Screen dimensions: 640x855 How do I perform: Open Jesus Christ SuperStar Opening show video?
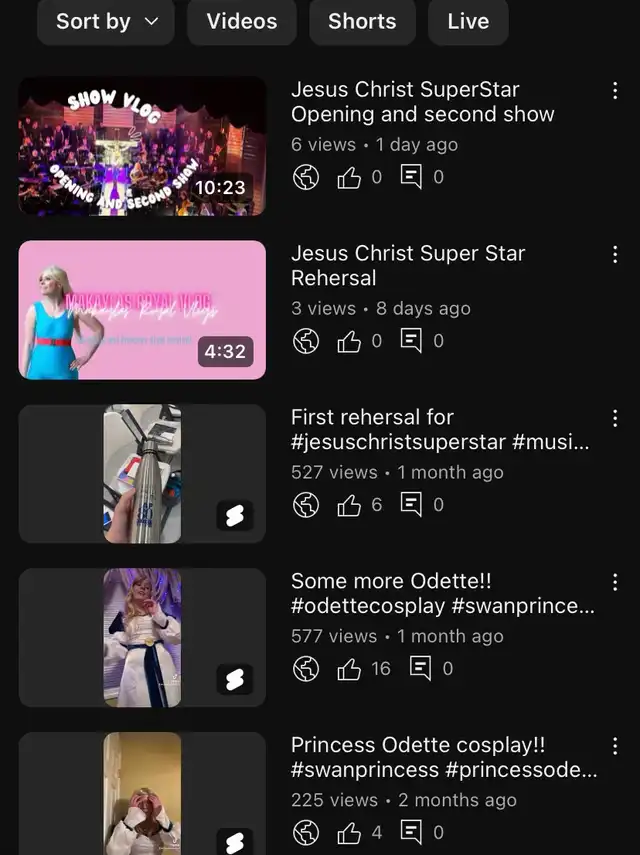point(142,146)
